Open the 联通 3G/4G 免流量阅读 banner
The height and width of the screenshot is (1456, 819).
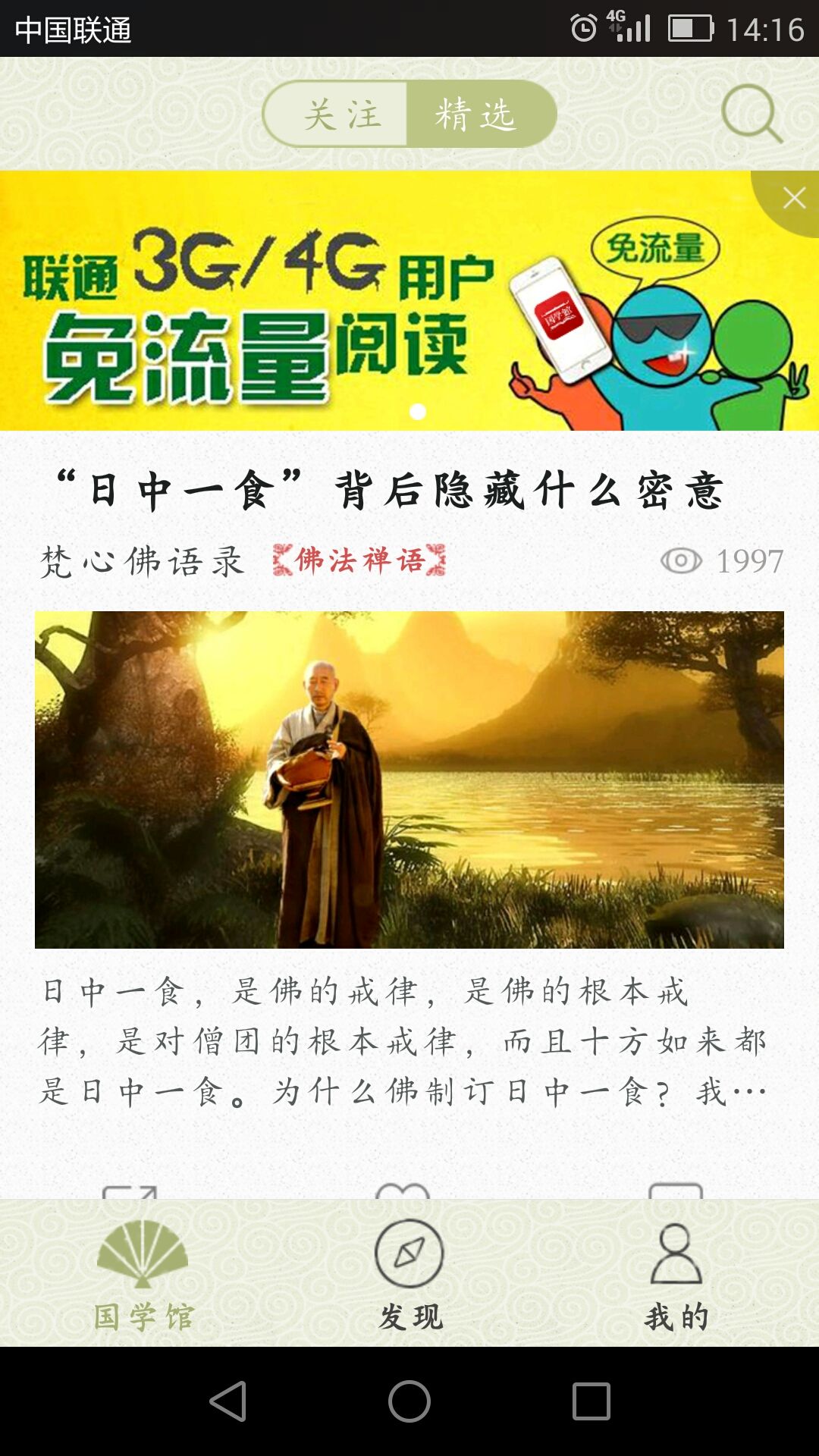tap(409, 300)
